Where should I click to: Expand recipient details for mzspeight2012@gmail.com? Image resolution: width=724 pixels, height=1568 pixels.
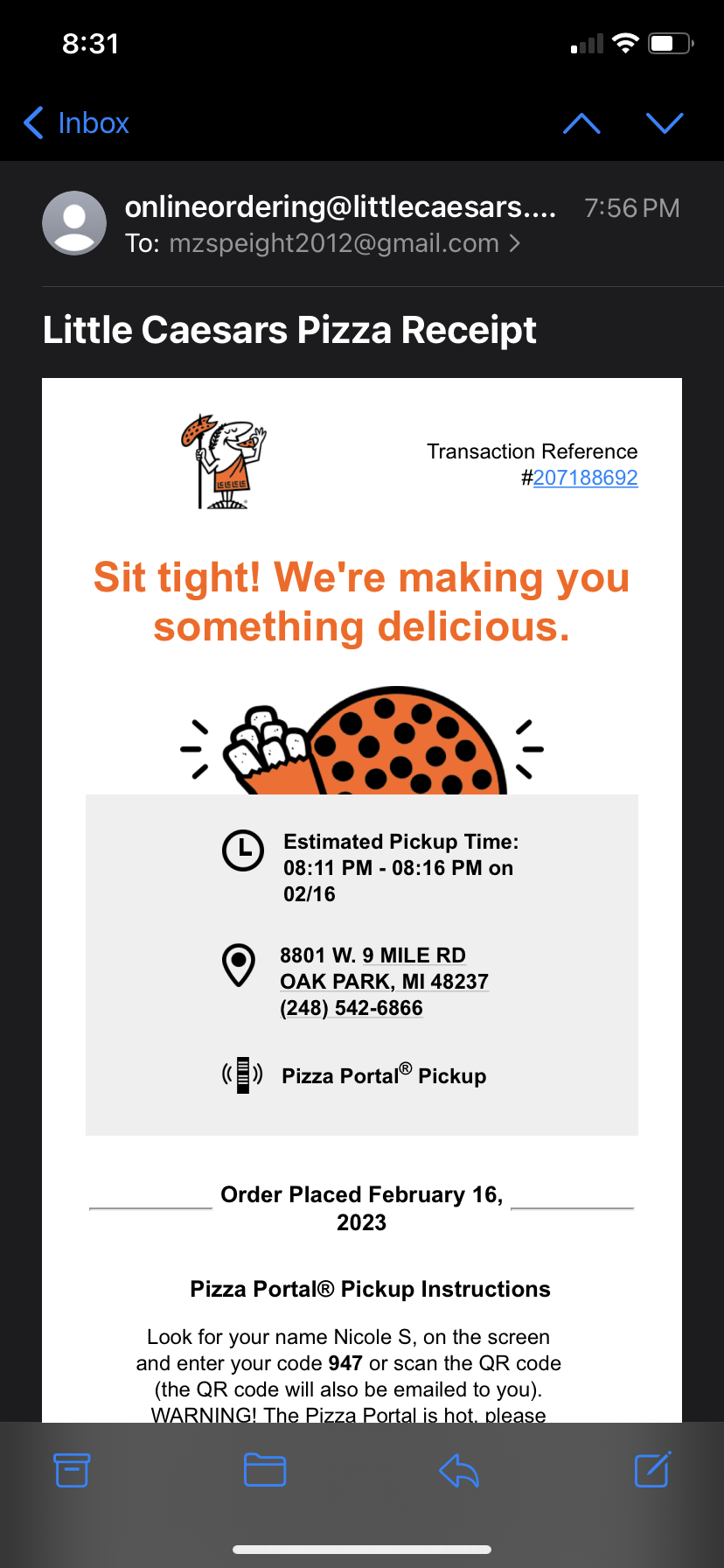[x=514, y=243]
